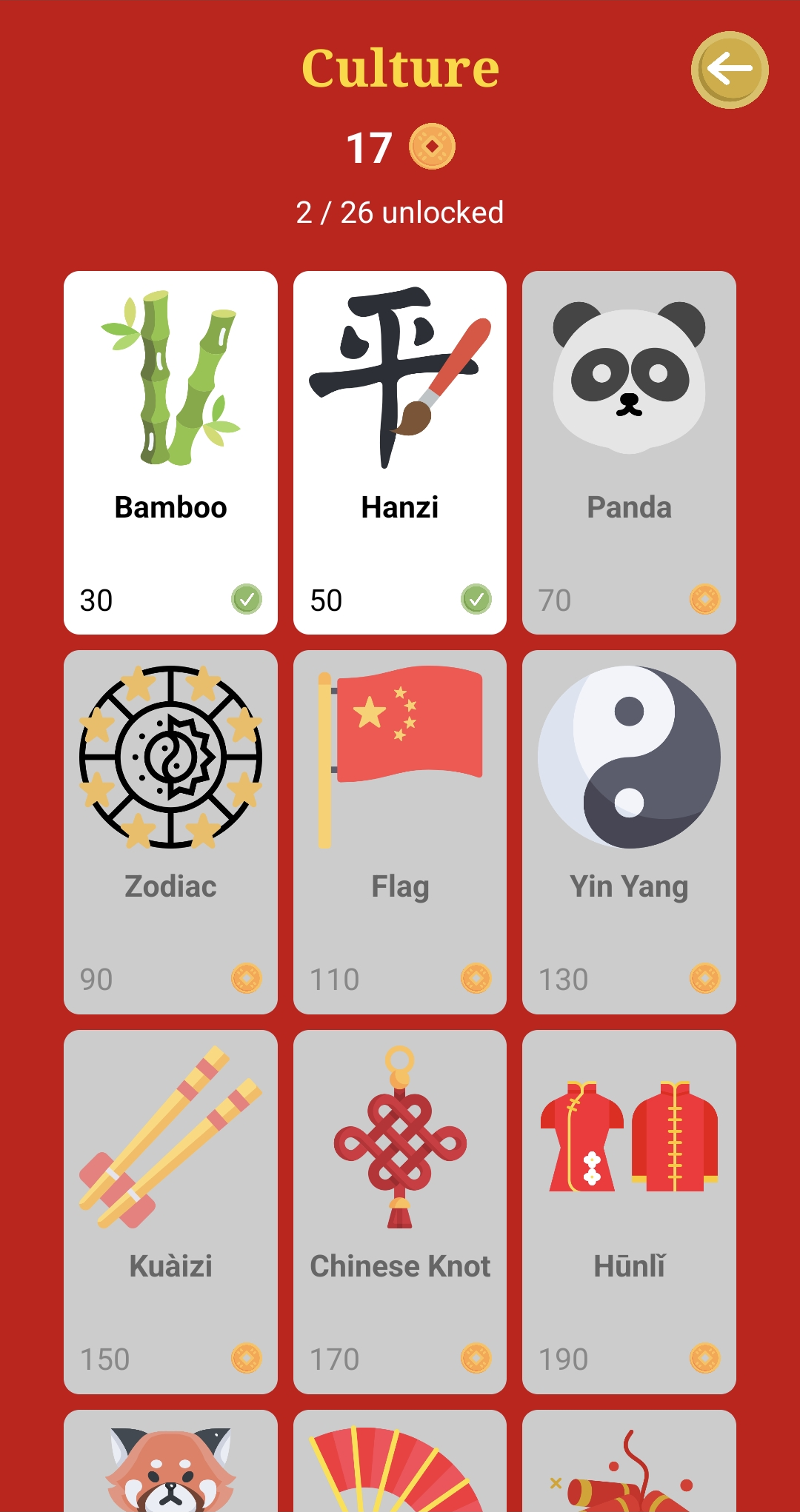Unlock the Panda card for 70 coins

629,452
